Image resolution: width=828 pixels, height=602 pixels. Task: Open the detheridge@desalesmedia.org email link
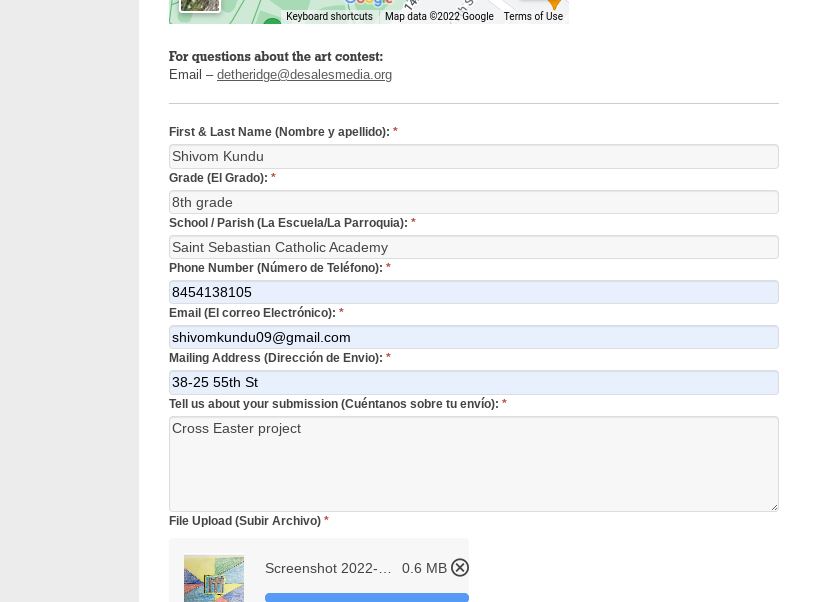point(304,74)
